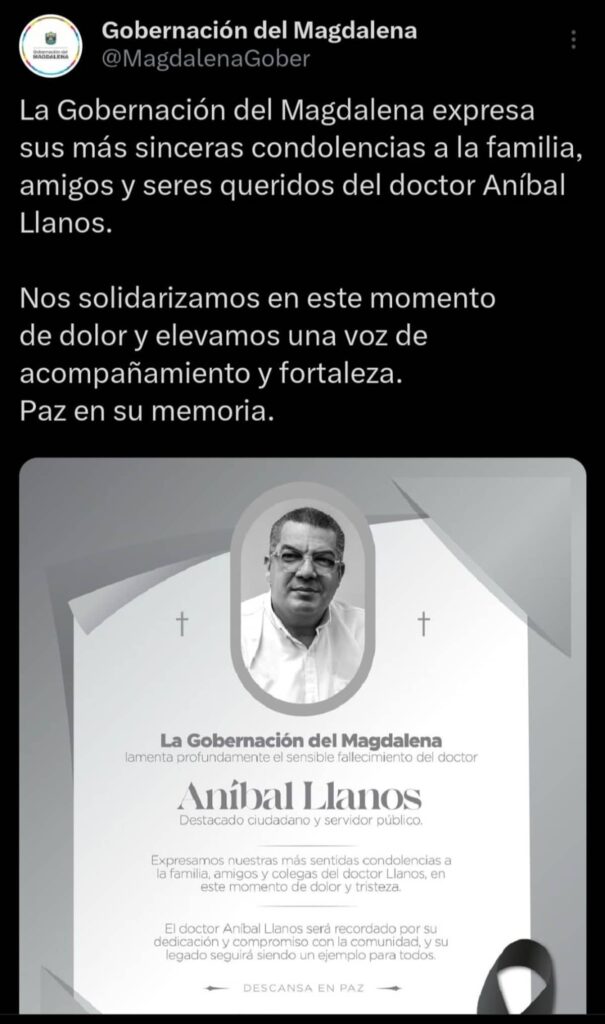605x1024 pixels.
Task: Open the tweet's three-dot overflow menu
Action: pos(574,40)
